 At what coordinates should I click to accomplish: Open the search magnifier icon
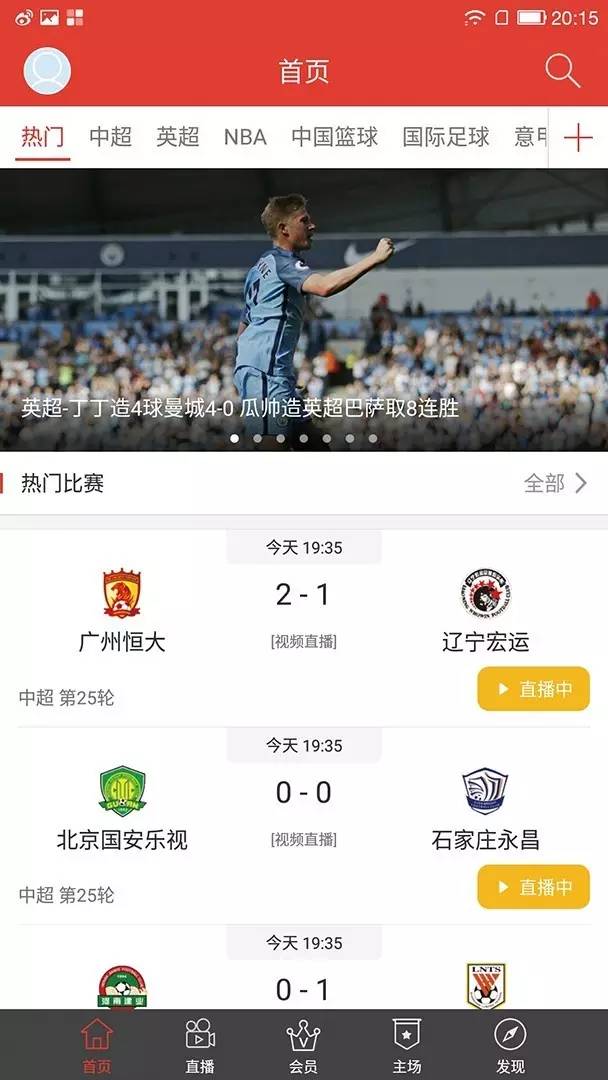coord(562,71)
